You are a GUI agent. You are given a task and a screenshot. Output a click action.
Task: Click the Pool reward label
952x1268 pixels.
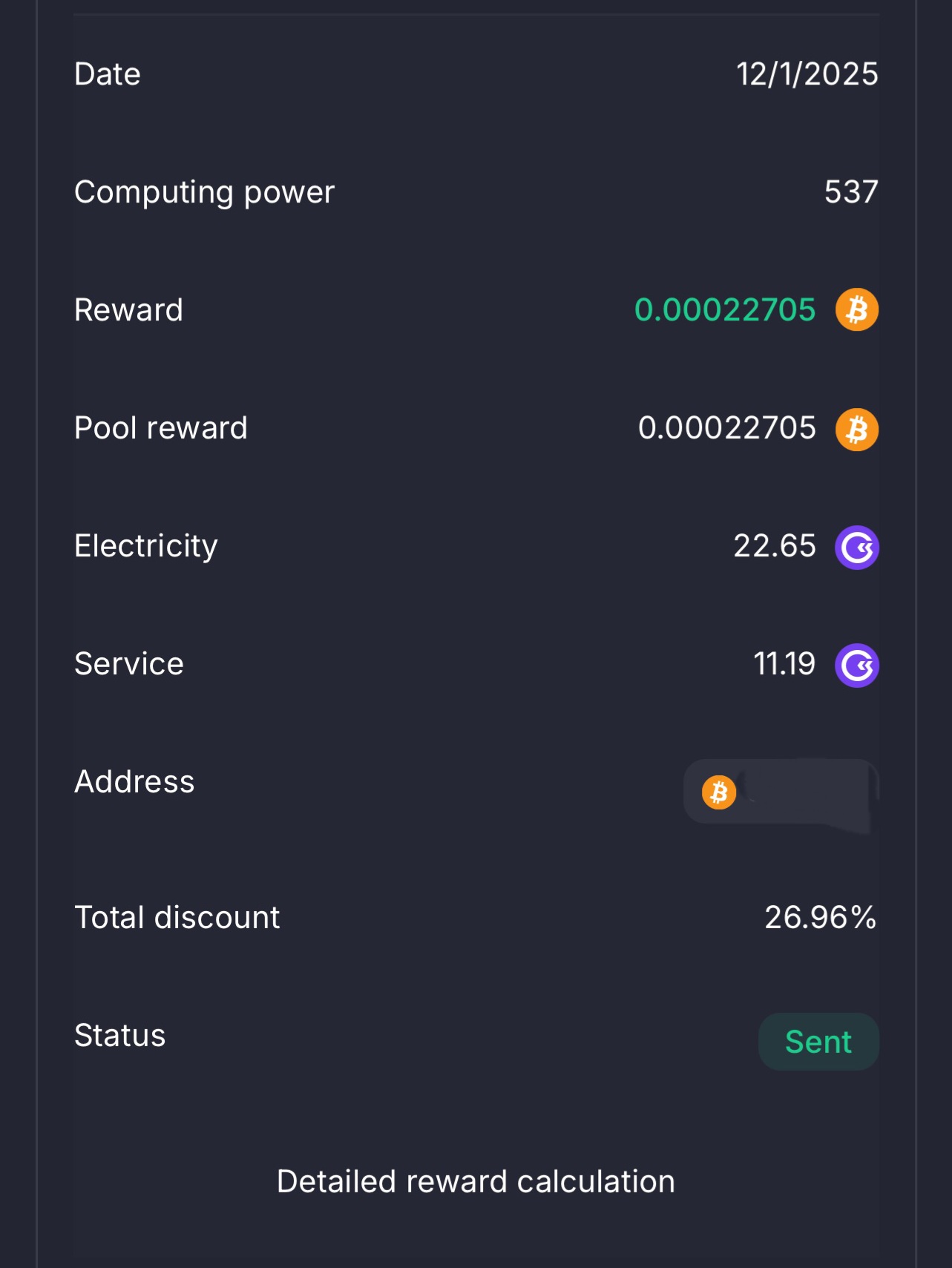160,427
